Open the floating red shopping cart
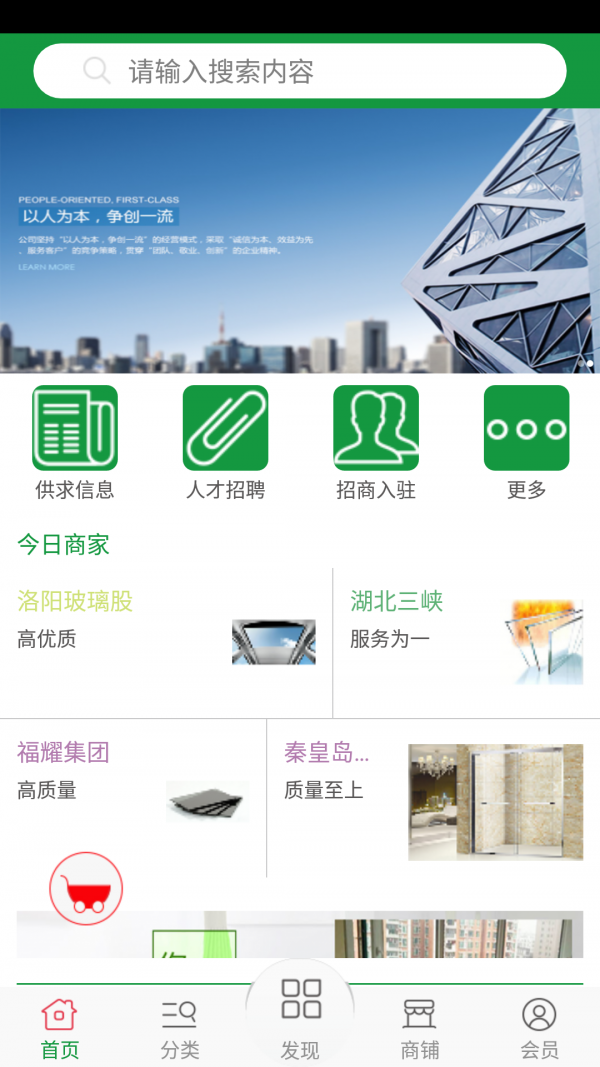Screen dimensions: 600x1067 [86, 888]
